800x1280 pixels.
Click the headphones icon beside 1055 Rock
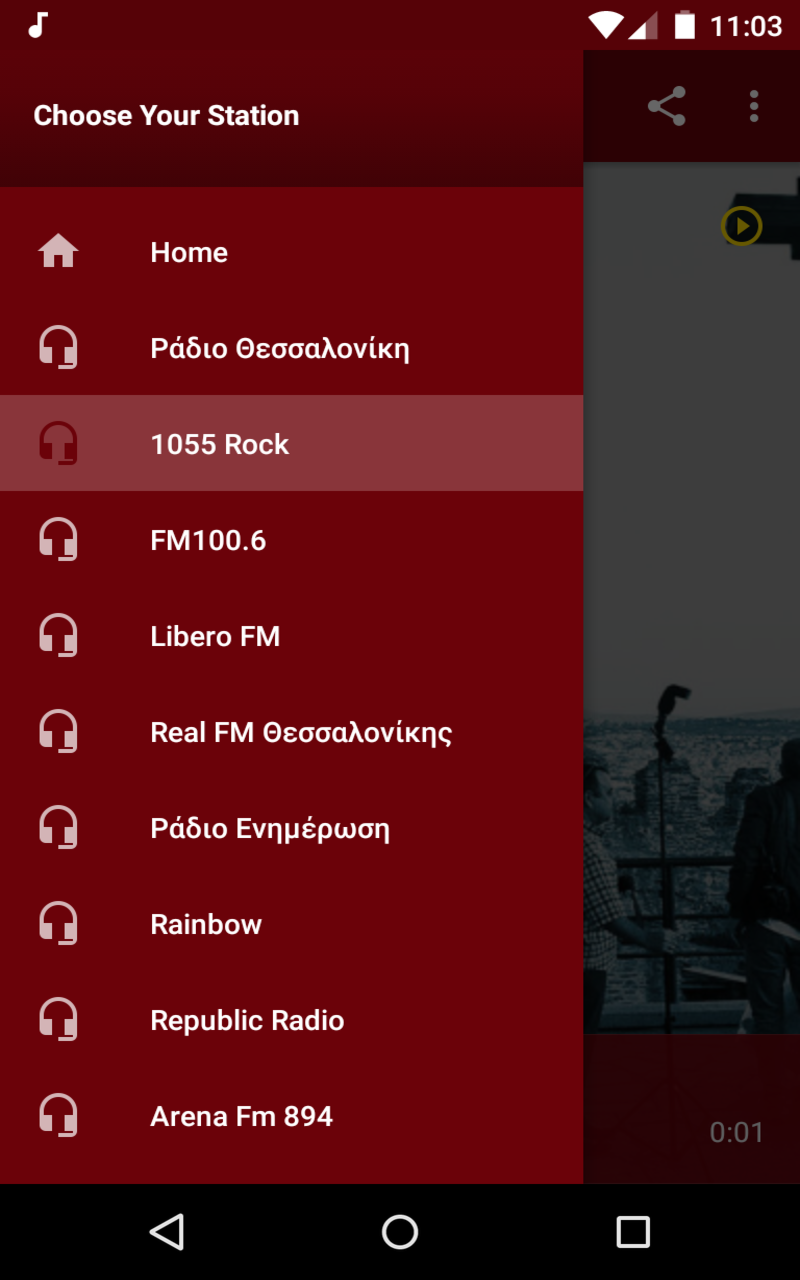(x=59, y=443)
